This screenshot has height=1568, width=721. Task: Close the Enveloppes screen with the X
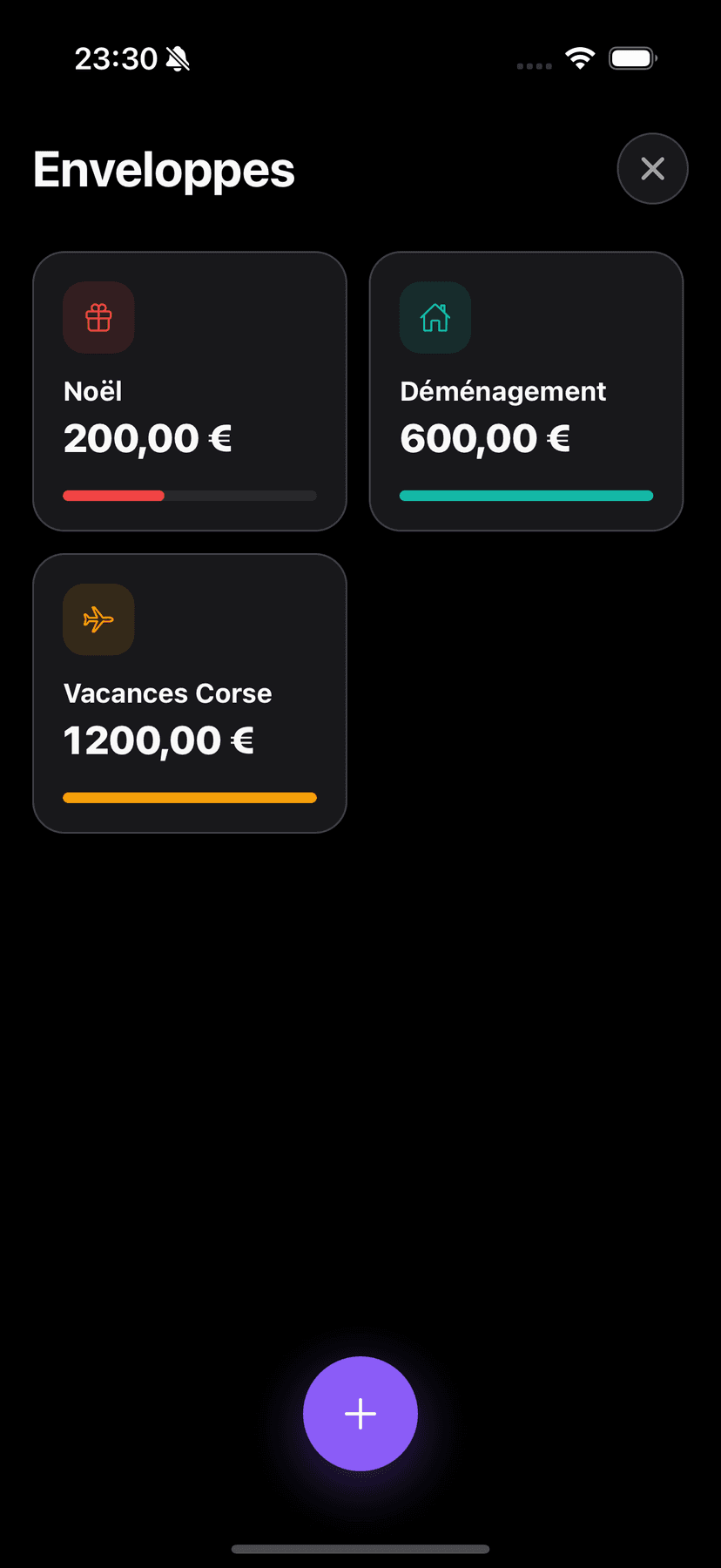tap(652, 168)
